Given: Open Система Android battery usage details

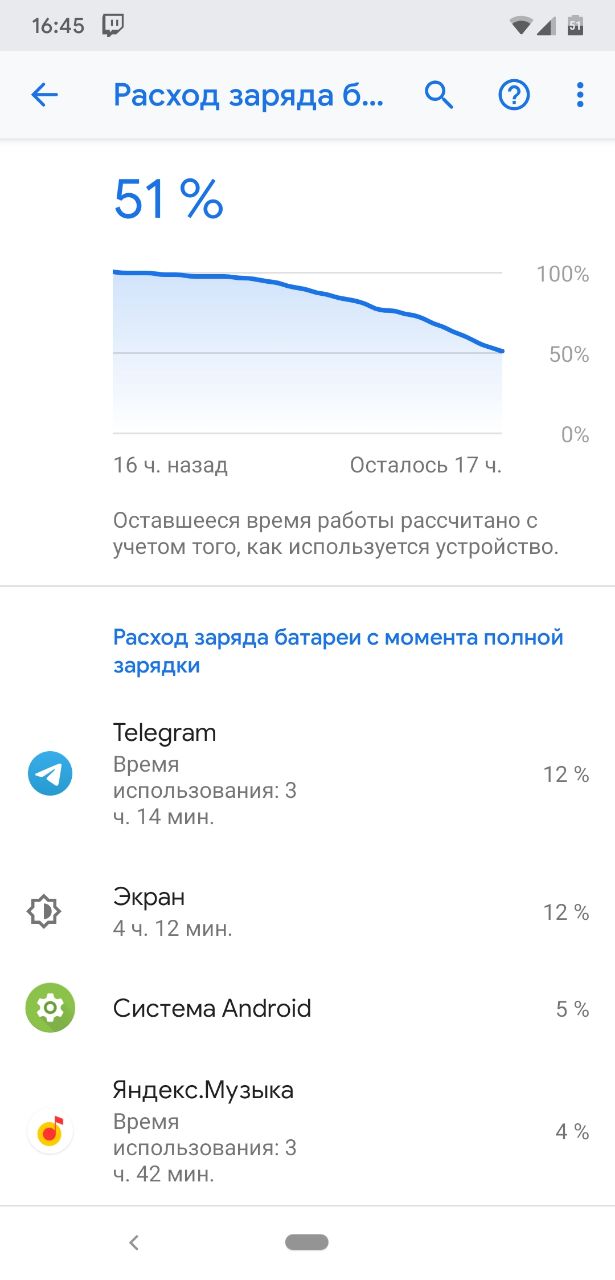Looking at the screenshot, I should pos(307,1009).
